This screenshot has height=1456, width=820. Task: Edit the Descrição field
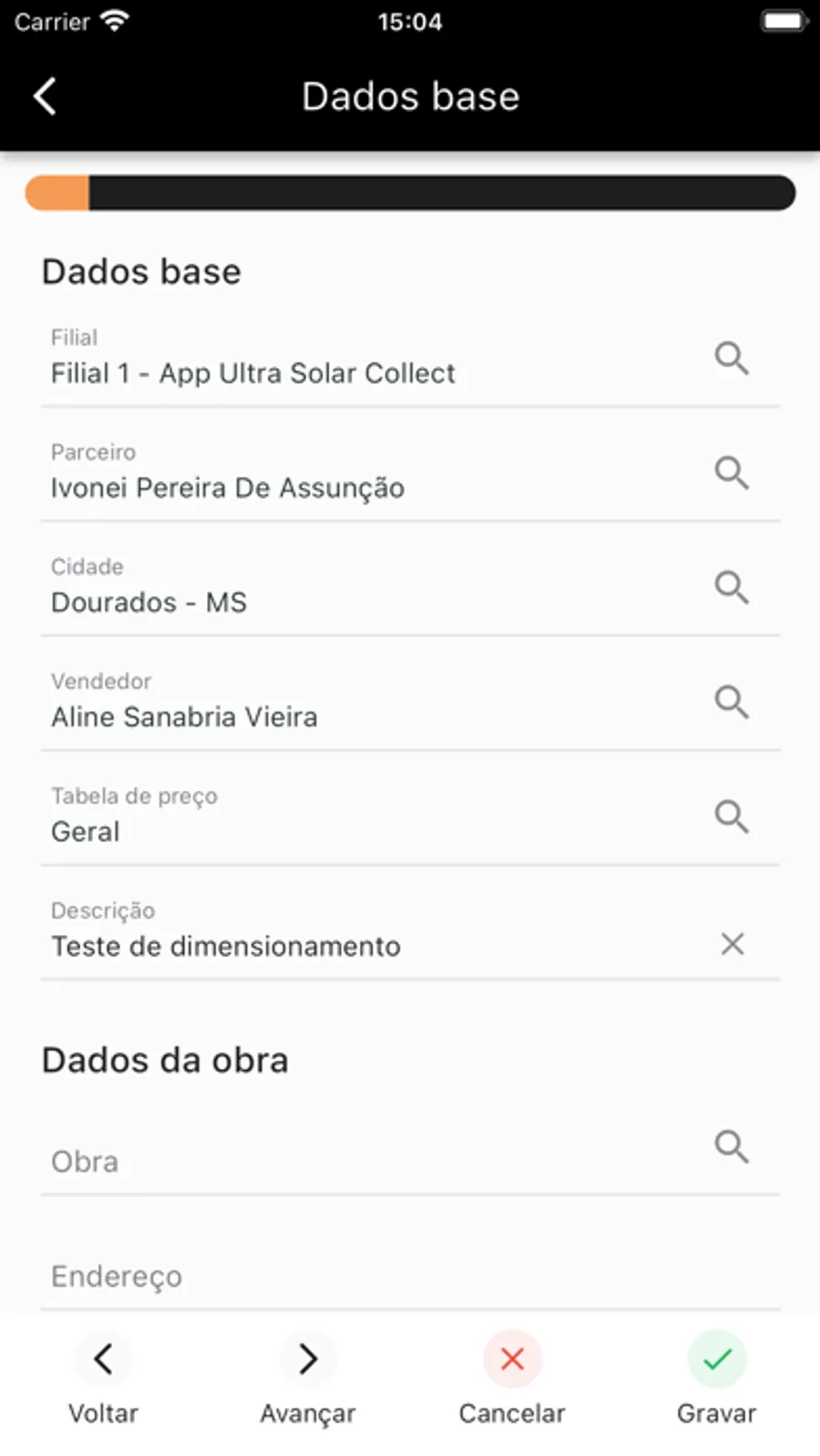pyautogui.click(x=364, y=946)
